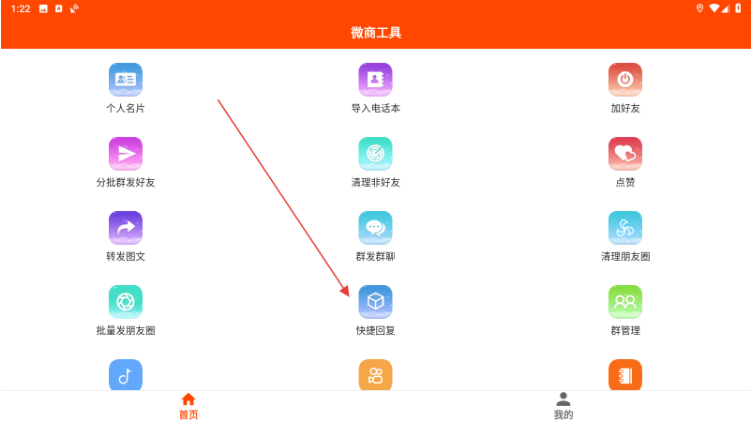This screenshot has height=422, width=751.
Task: Switch to 首页 tab
Action: tap(188, 405)
